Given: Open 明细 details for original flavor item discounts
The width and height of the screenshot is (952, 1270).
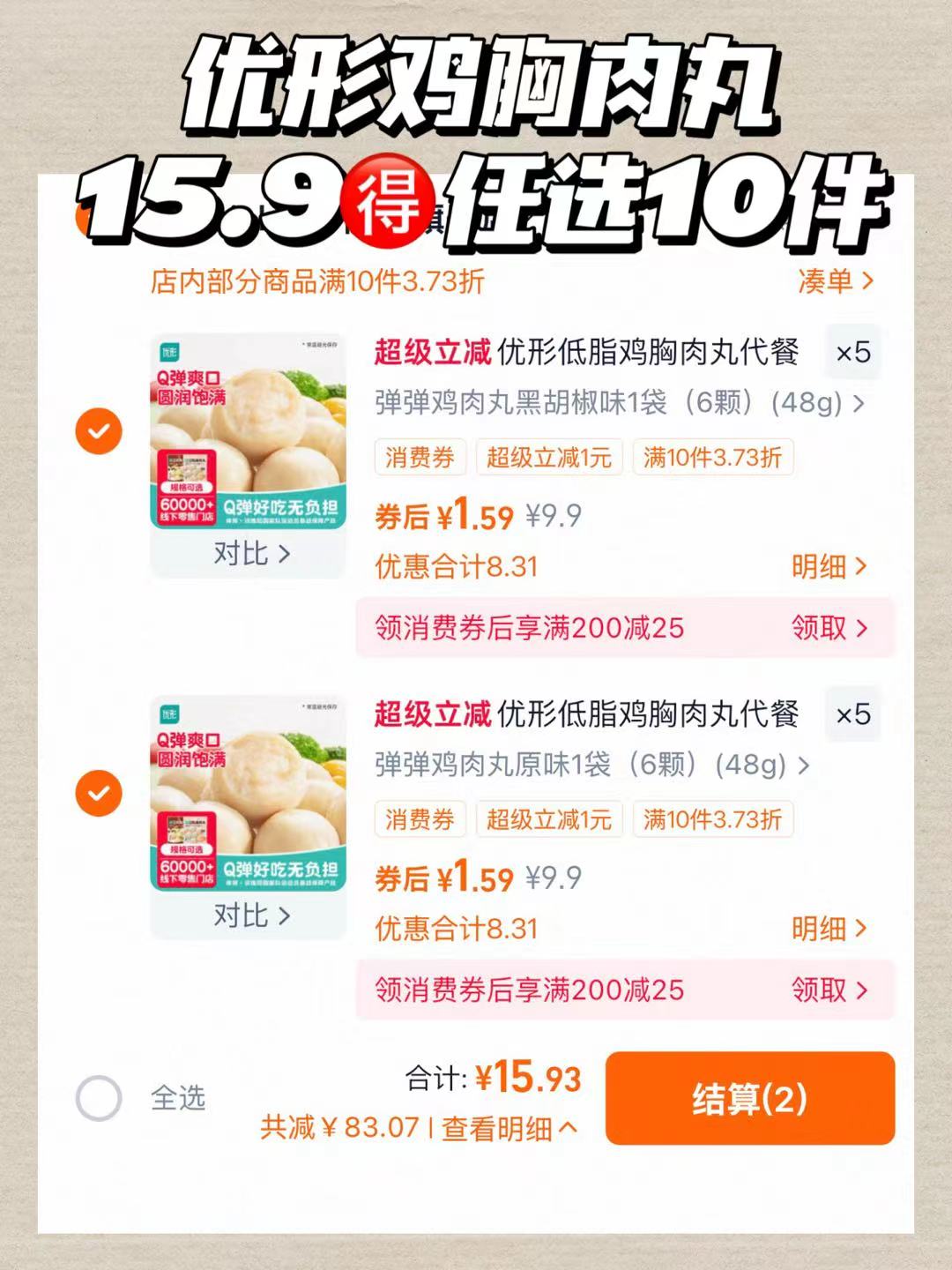Looking at the screenshot, I should coord(830,929).
